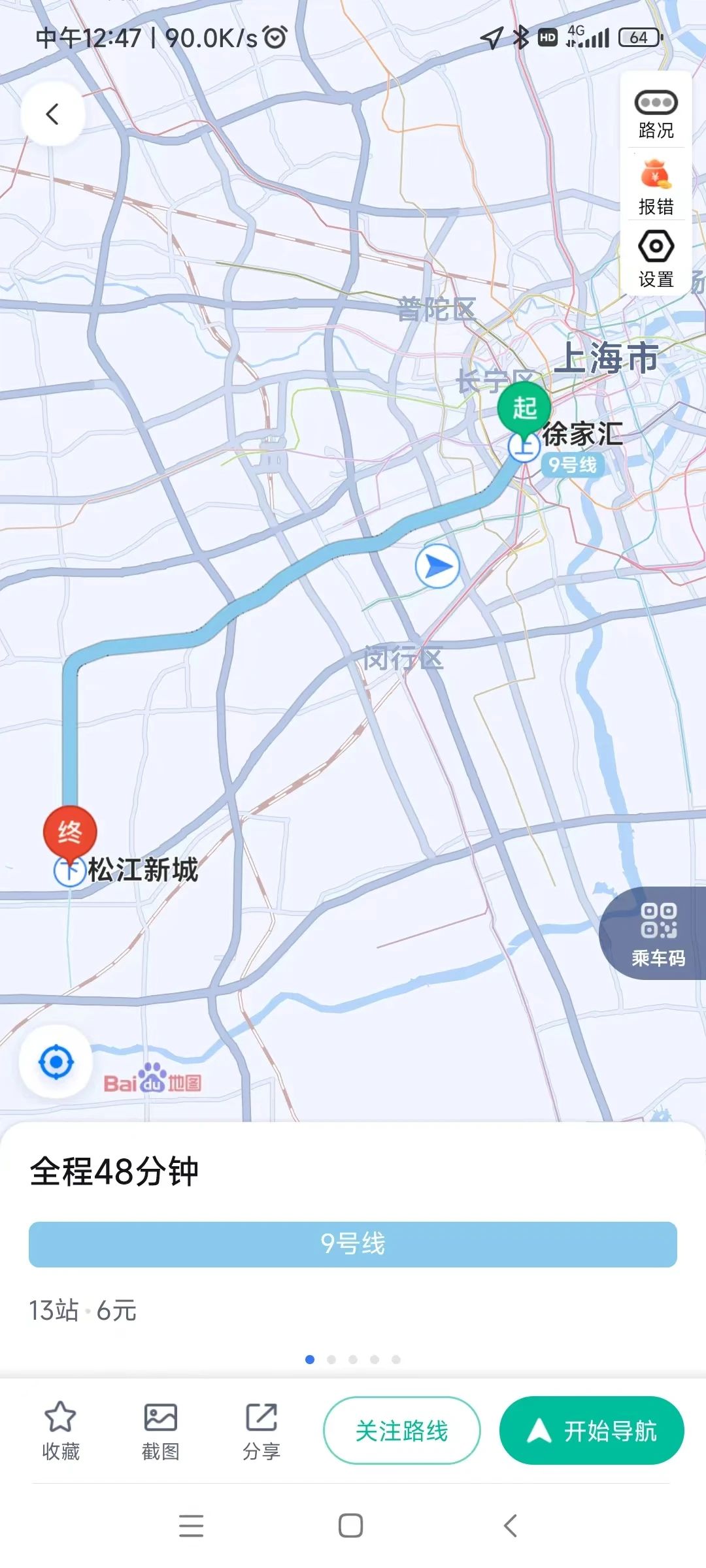Start navigation with 开始导航
The image size is (706, 1568).
(x=592, y=1431)
